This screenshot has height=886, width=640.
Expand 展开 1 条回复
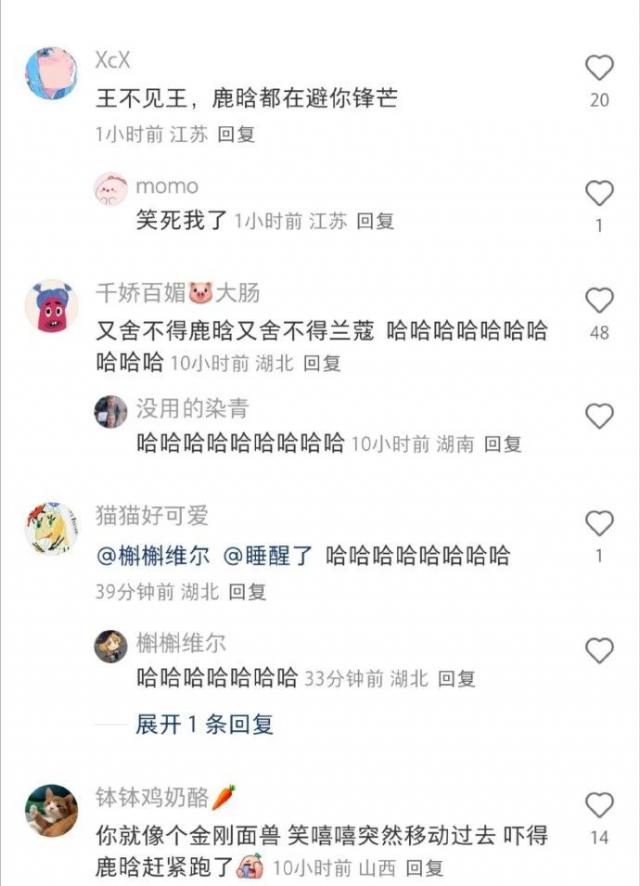pyautogui.click(x=204, y=724)
